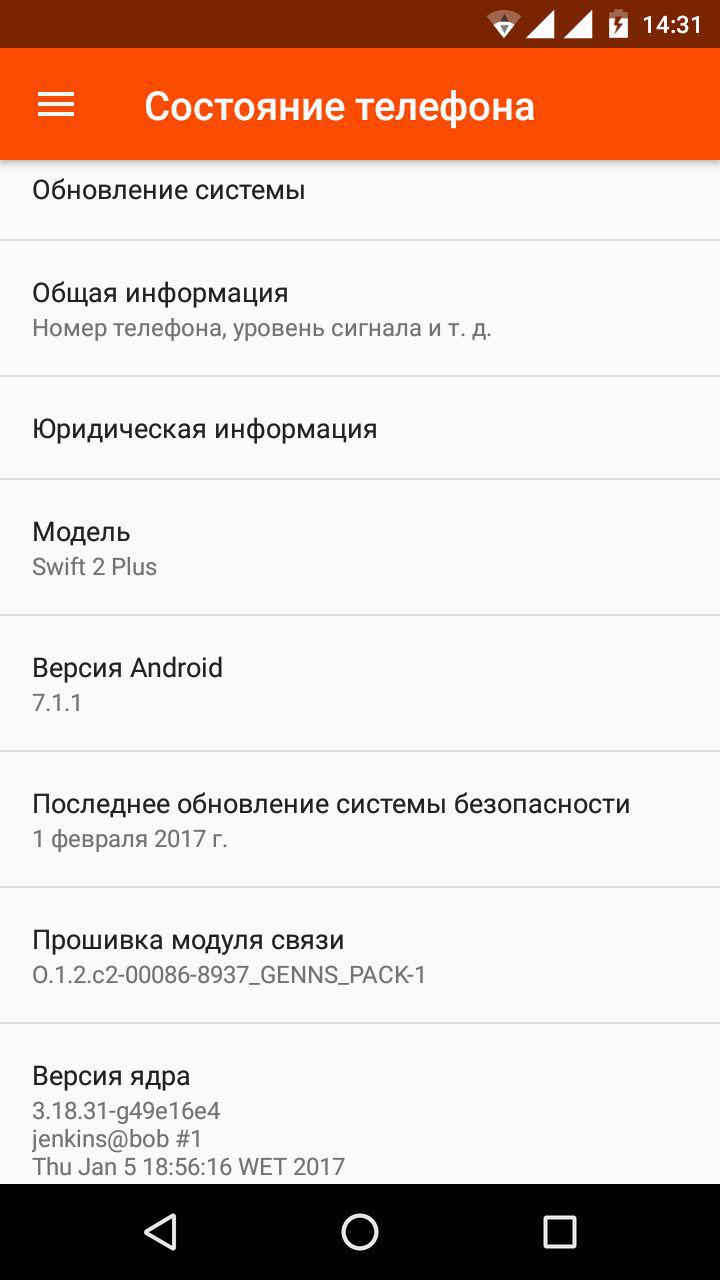The image size is (720, 1280).
Task: Open Общая информация row
Action: [360, 309]
